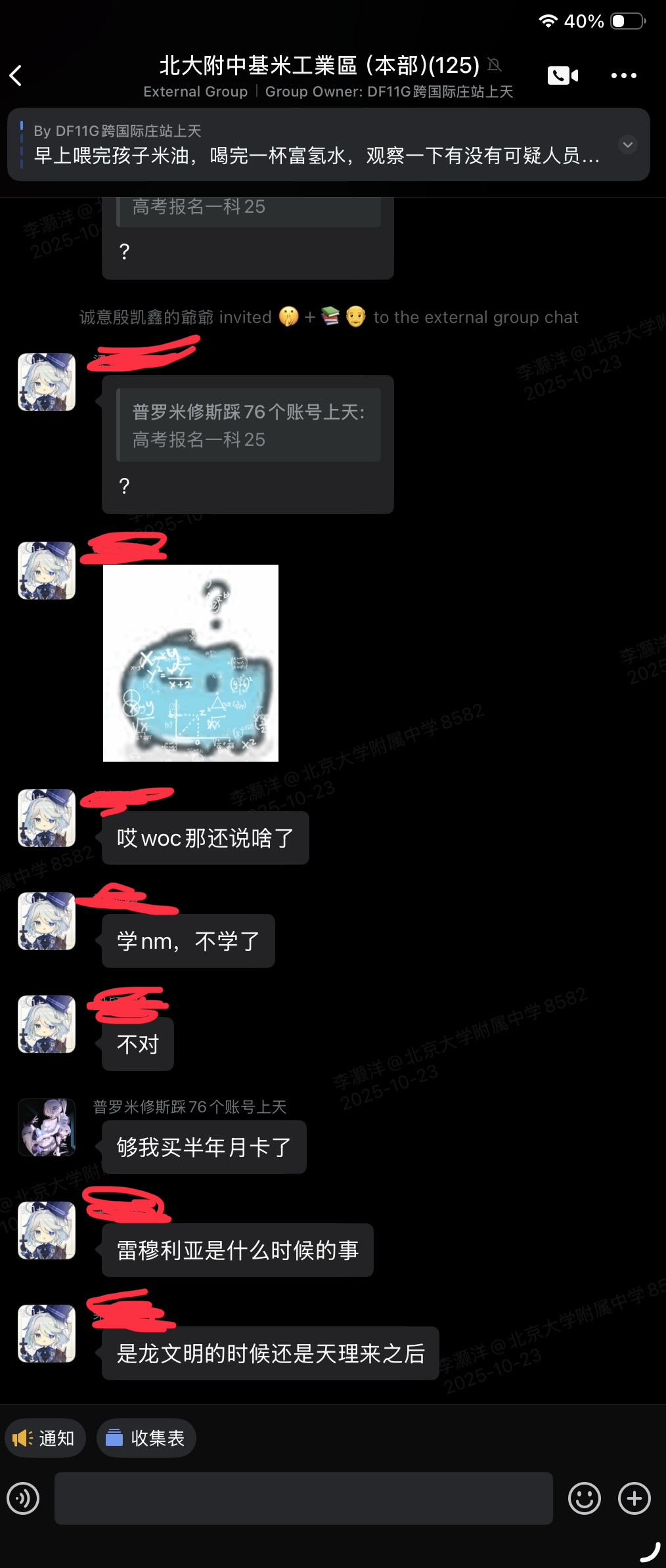
Task: Tap the quoted 高考报名一科25 reply above the sticker
Action: [x=248, y=425]
